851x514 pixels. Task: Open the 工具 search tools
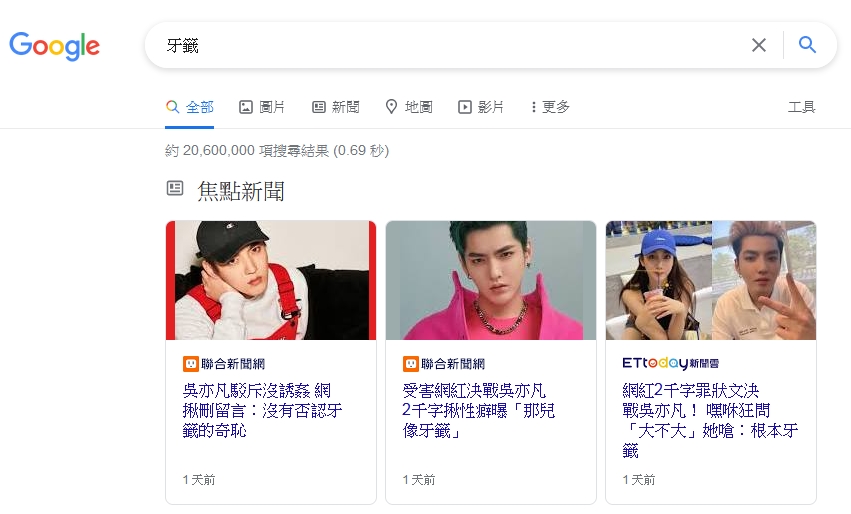tap(801, 107)
